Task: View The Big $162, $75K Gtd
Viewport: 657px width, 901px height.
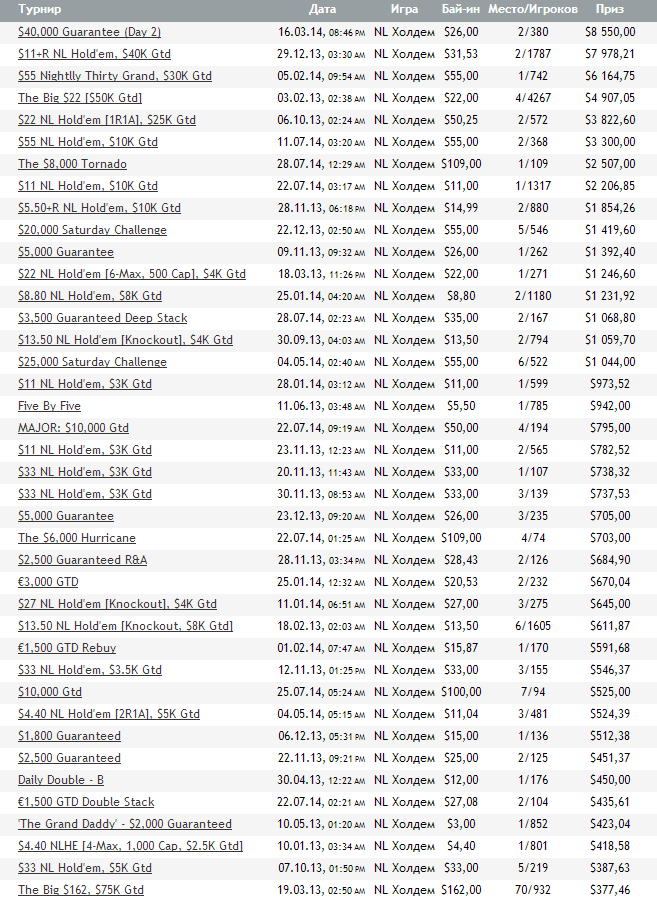Action: coord(81,890)
